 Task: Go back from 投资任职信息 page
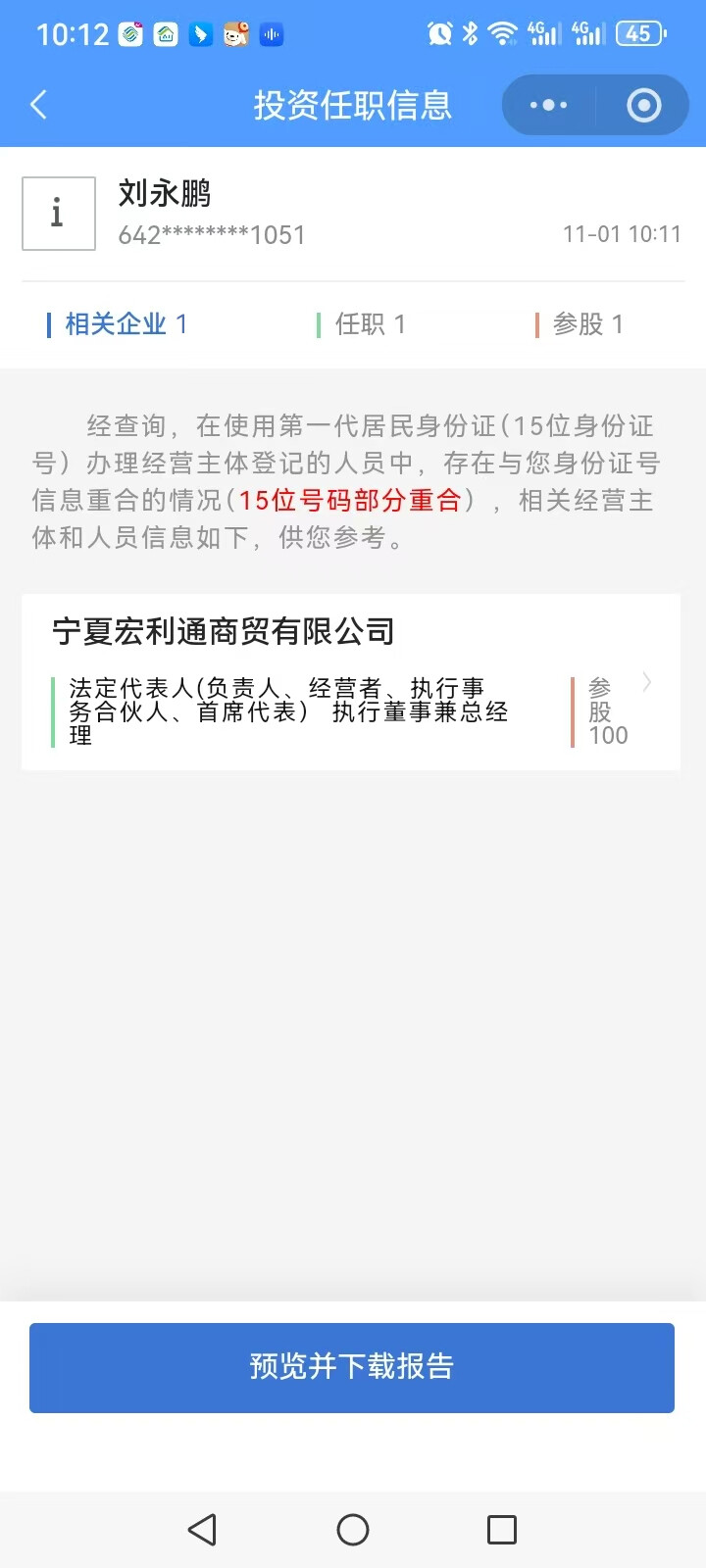39,105
